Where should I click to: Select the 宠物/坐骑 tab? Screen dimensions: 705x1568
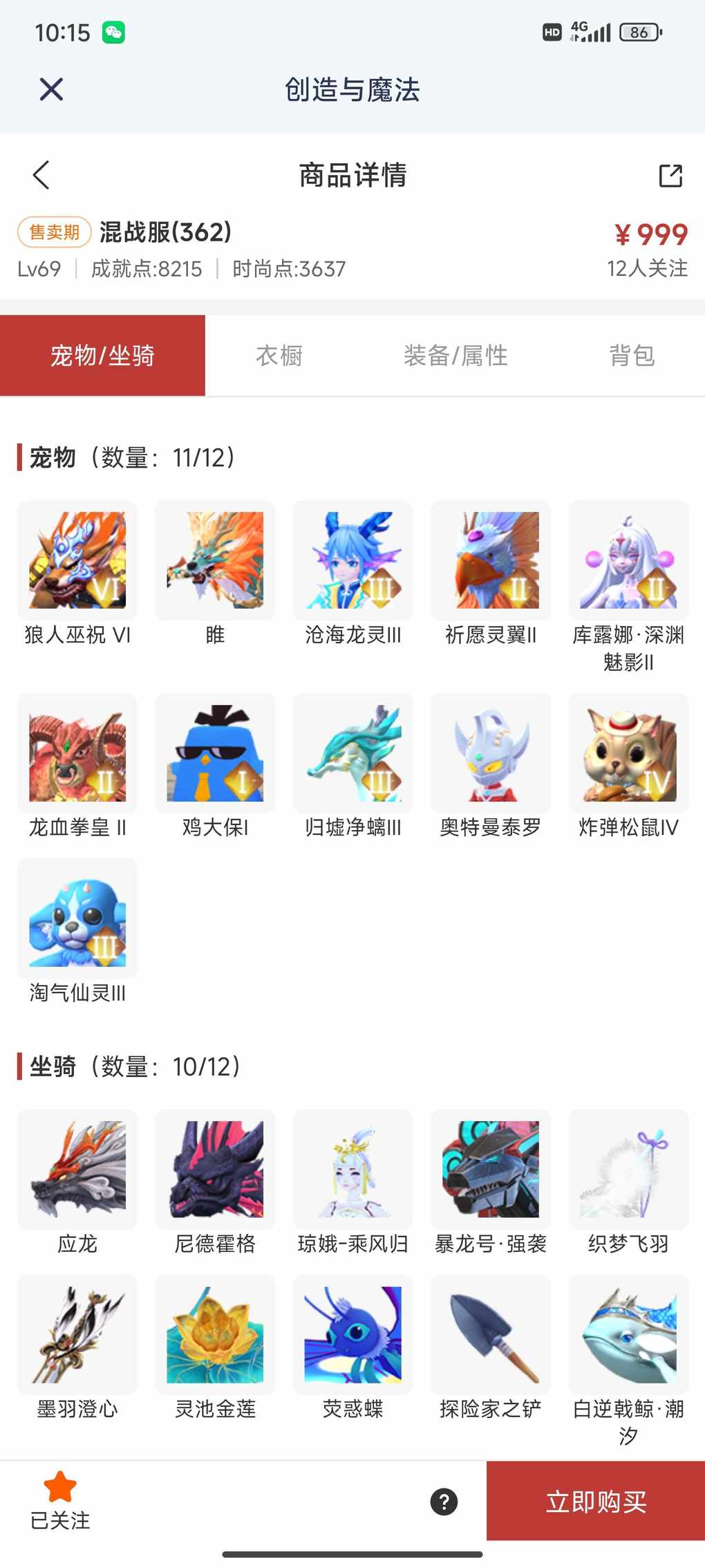click(102, 356)
